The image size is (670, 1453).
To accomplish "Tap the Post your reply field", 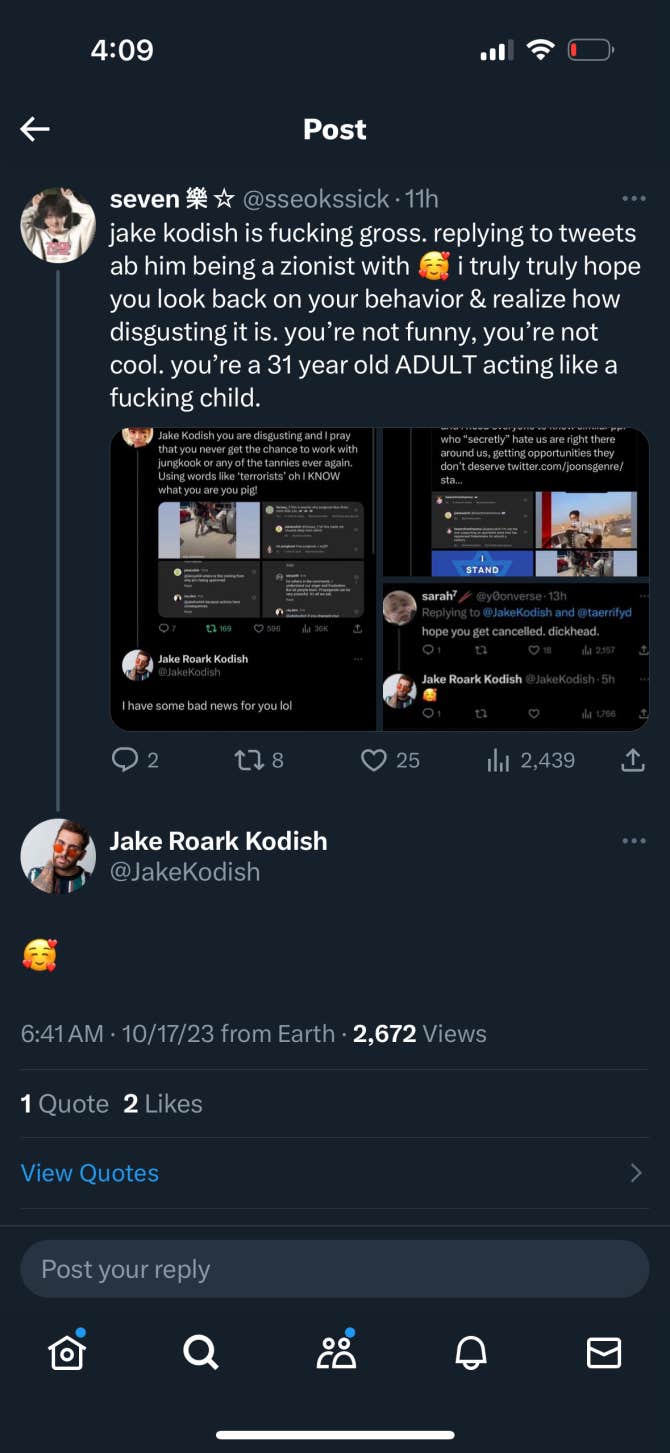I will [x=335, y=1269].
